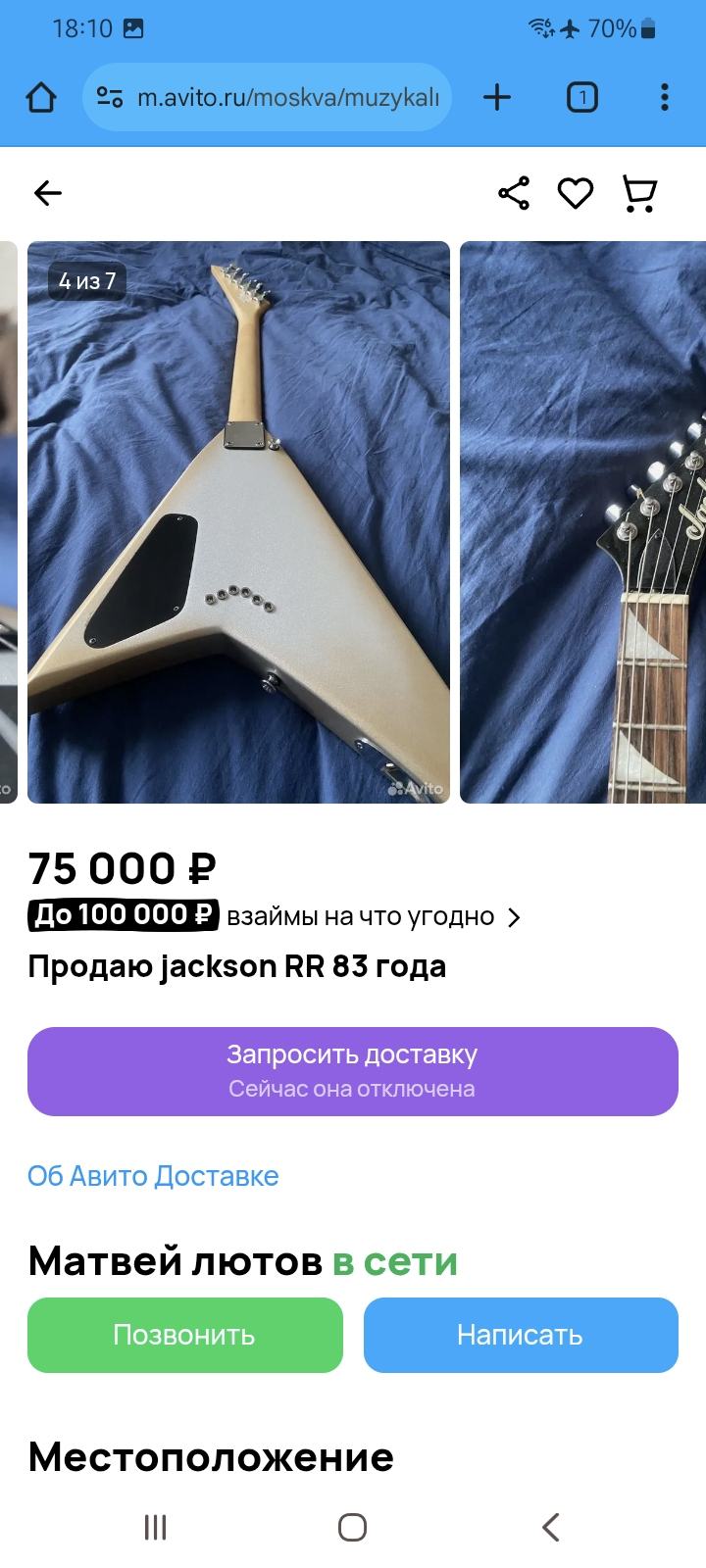The image size is (706, 1568).
Task: Message the seller with Написать
Action: (521, 1335)
